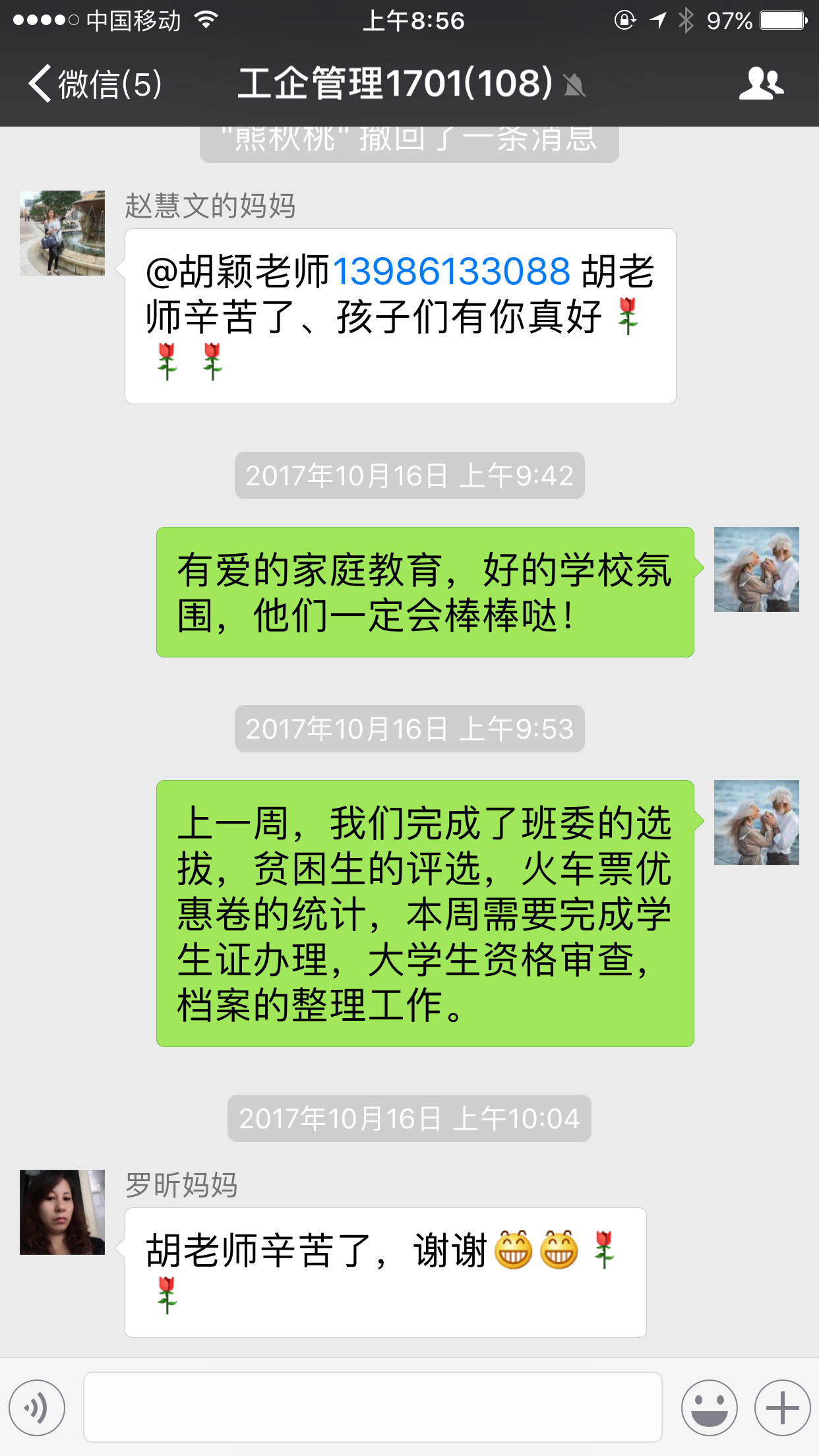The image size is (819, 1456).
Task: Switch to voice message input
Action: tap(37, 1408)
